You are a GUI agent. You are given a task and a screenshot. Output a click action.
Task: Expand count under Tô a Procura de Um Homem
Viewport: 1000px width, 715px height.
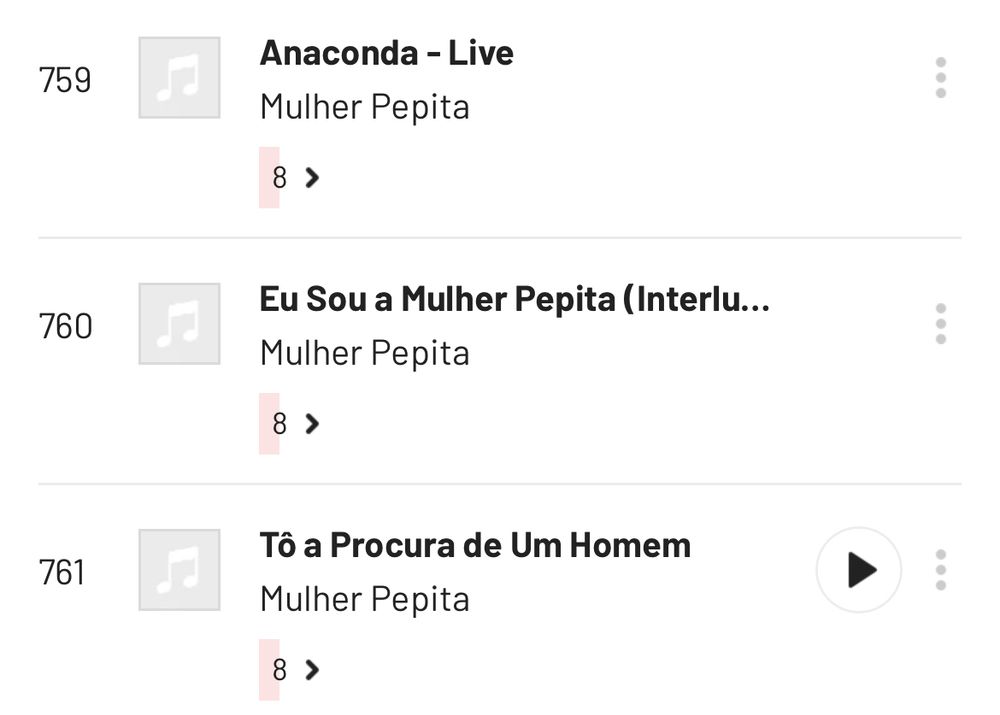(296, 670)
